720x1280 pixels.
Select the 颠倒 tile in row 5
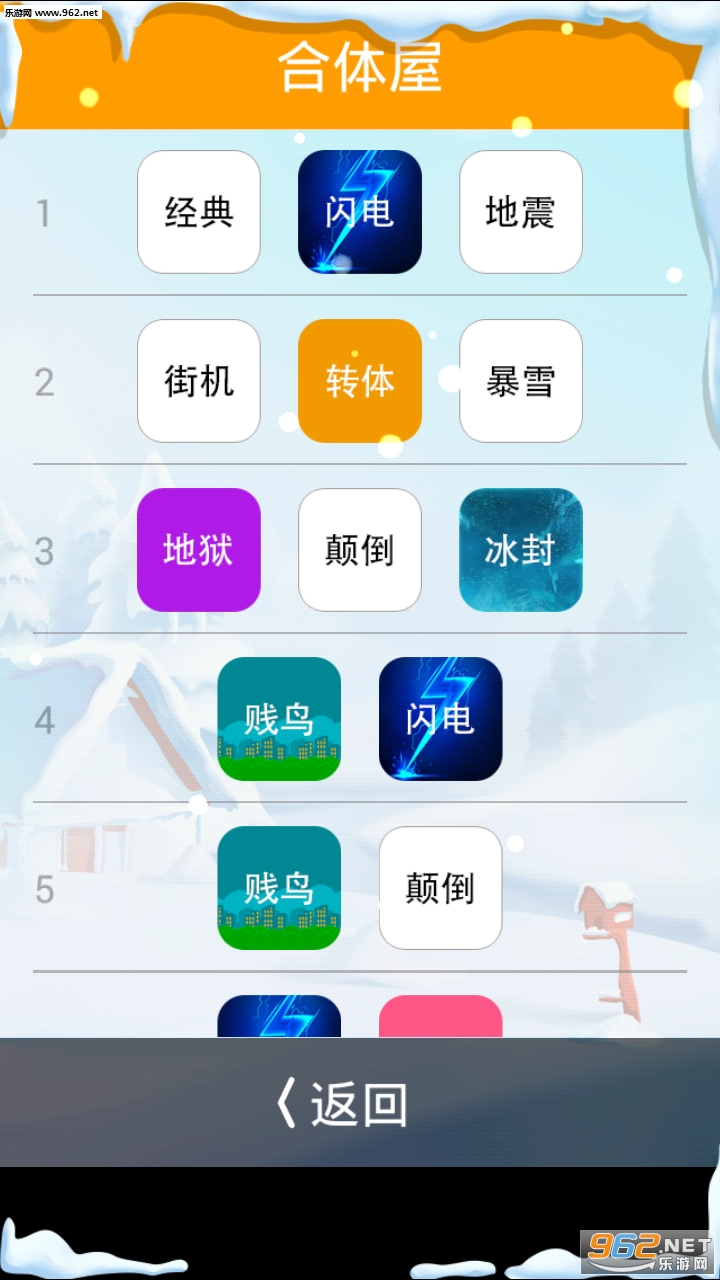440,888
